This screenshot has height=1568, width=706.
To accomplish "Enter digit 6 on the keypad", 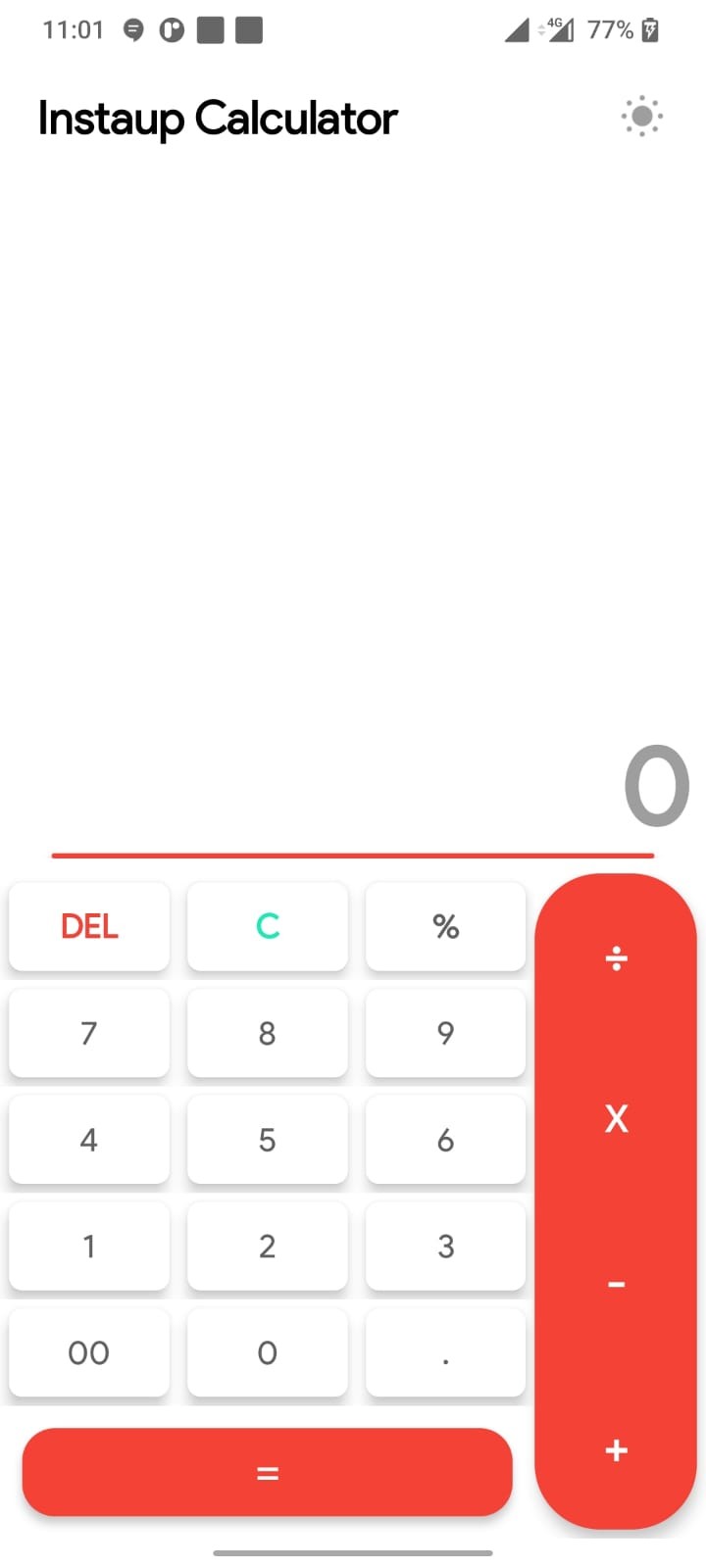I will (x=446, y=1140).
